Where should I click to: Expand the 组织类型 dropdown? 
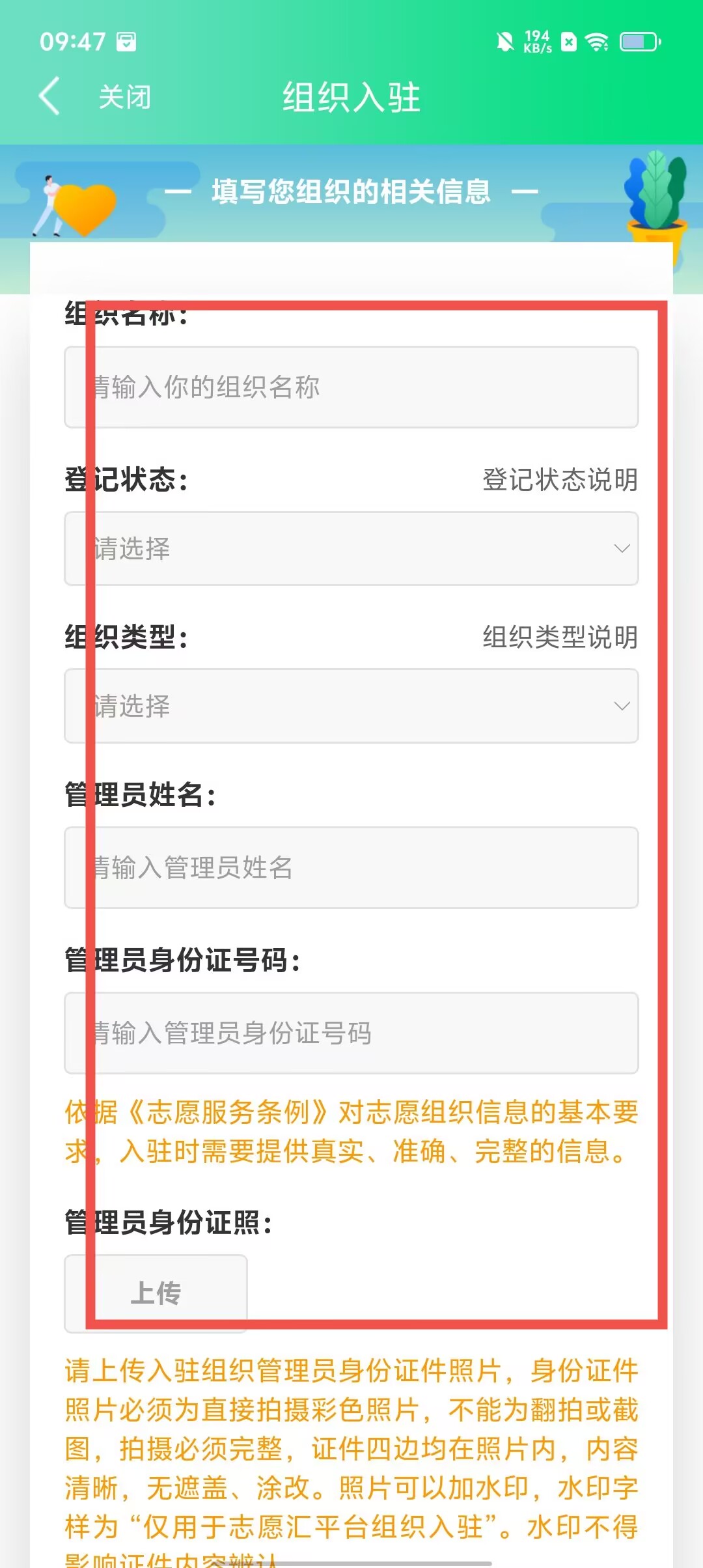[x=351, y=705]
